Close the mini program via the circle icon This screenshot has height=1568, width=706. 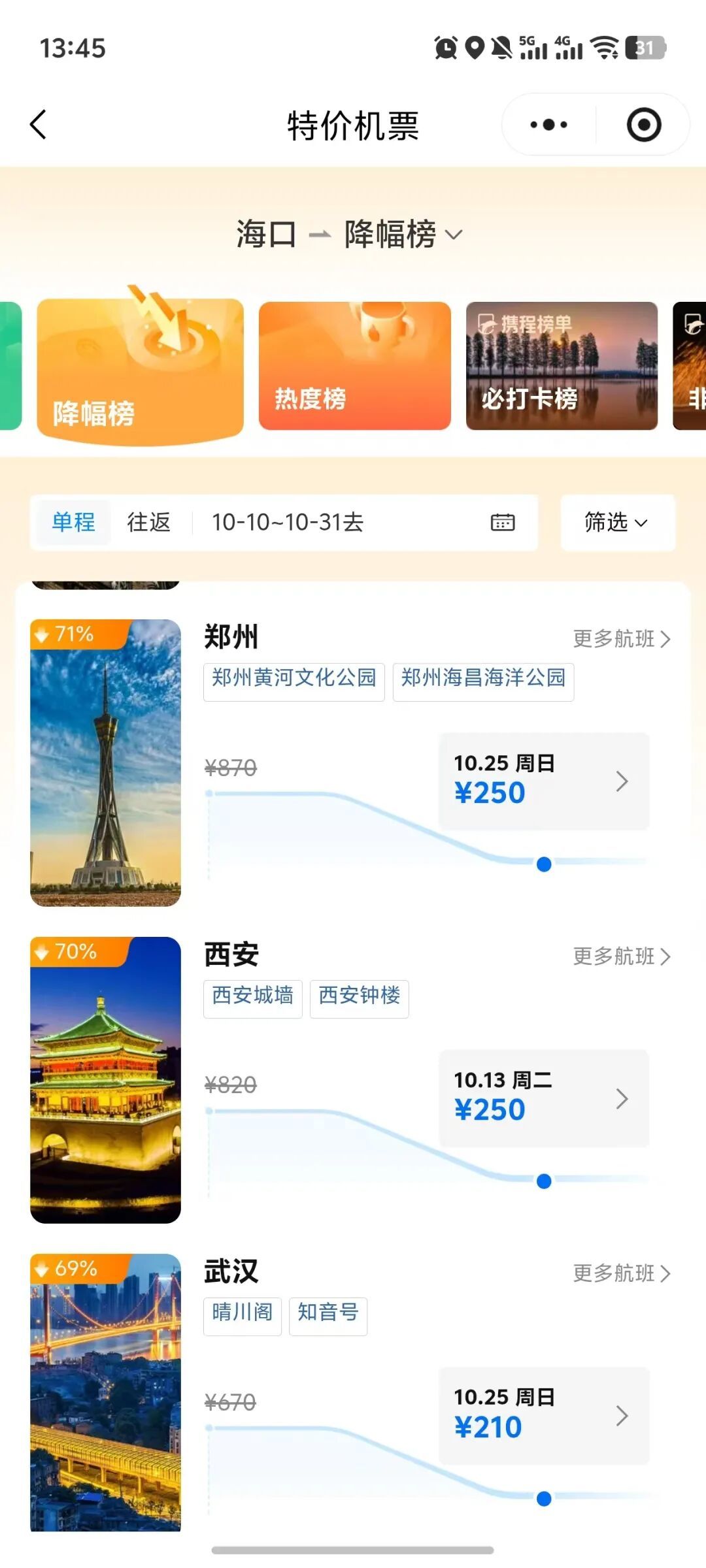(644, 124)
